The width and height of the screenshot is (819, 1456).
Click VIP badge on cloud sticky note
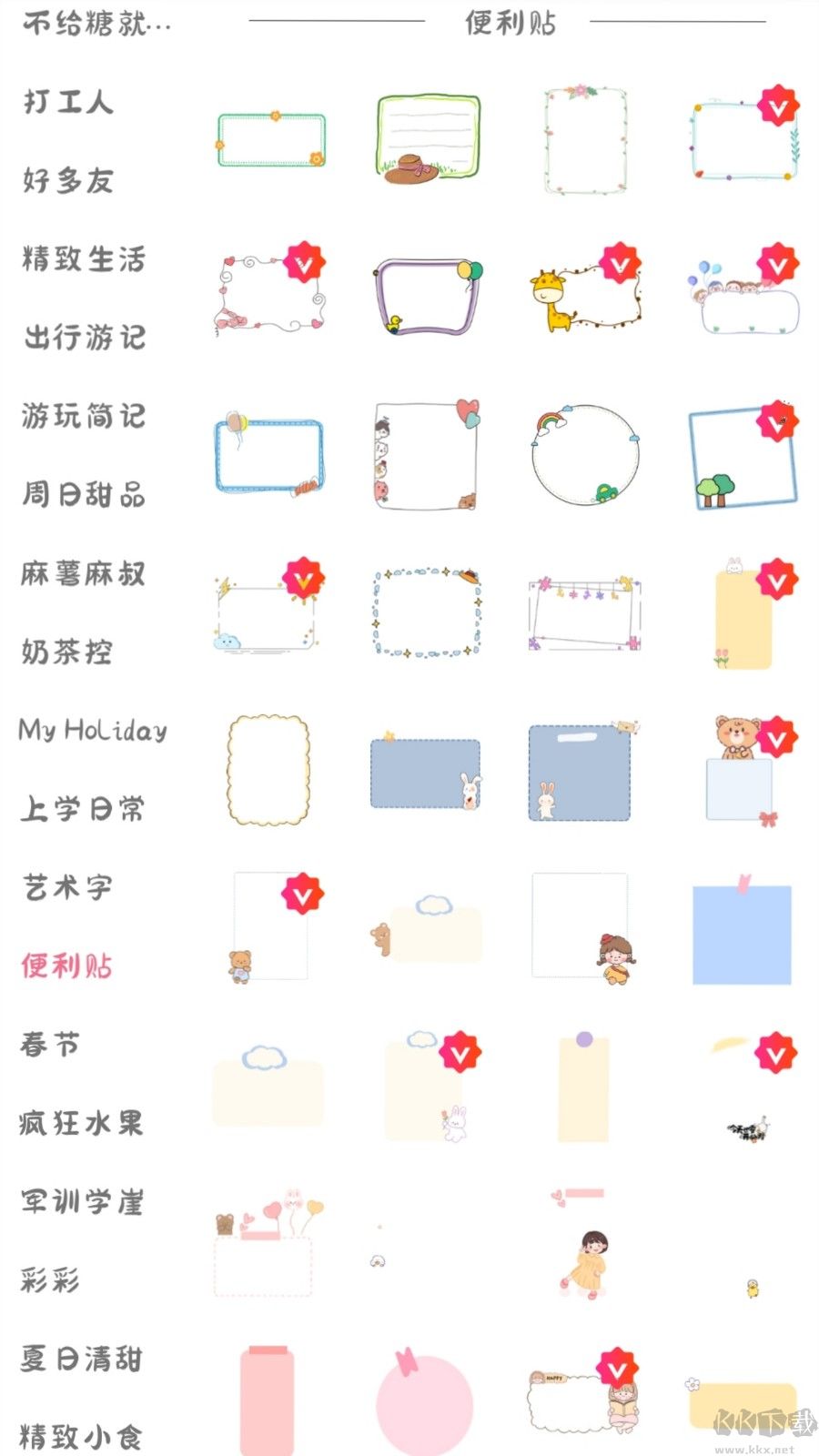(x=462, y=1051)
